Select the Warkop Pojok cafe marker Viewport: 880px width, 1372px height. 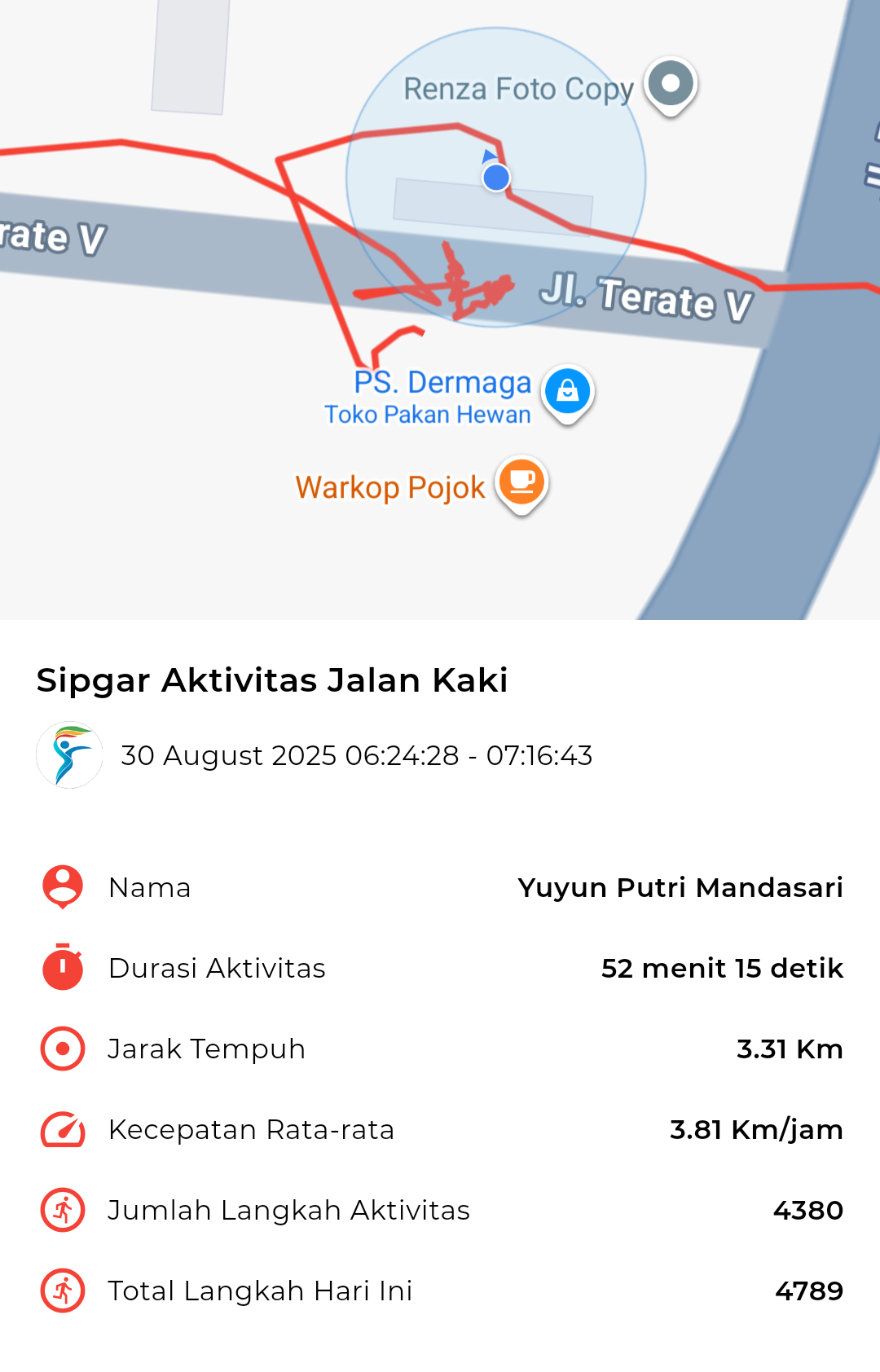[521, 482]
